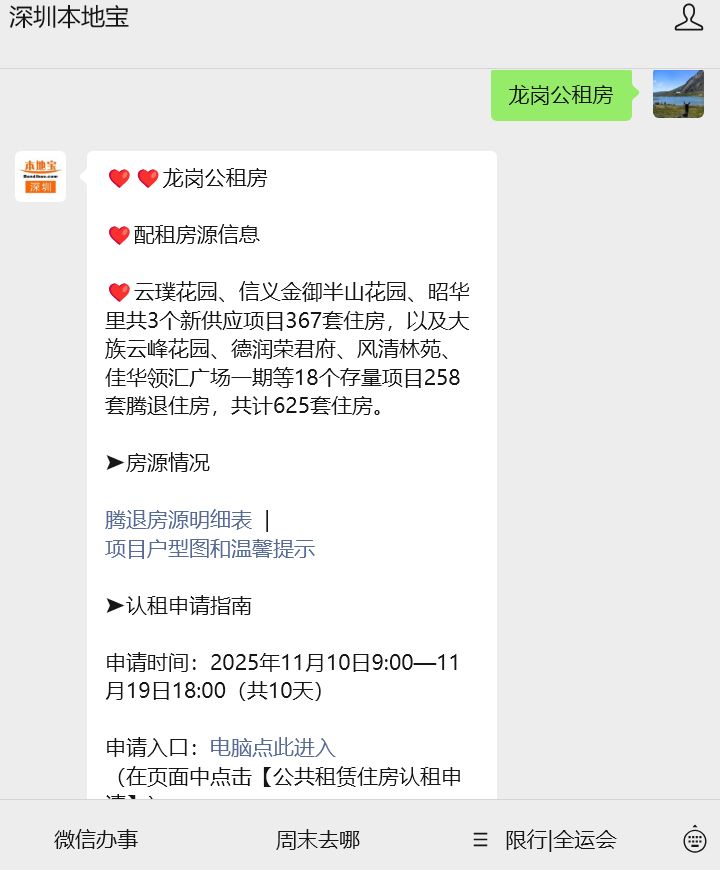This screenshot has height=870, width=720.
Task: Open the 周末去哪 menu
Action: coord(318,840)
